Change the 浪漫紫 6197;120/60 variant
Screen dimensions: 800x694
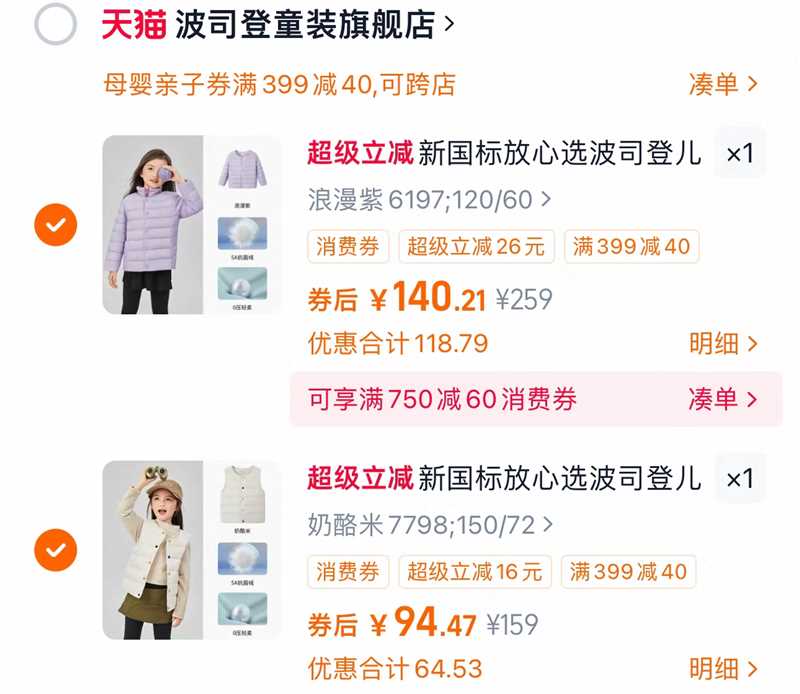coord(430,200)
